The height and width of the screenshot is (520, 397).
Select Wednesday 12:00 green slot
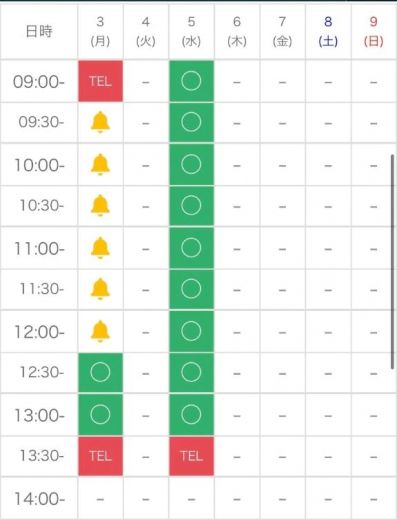point(191,331)
